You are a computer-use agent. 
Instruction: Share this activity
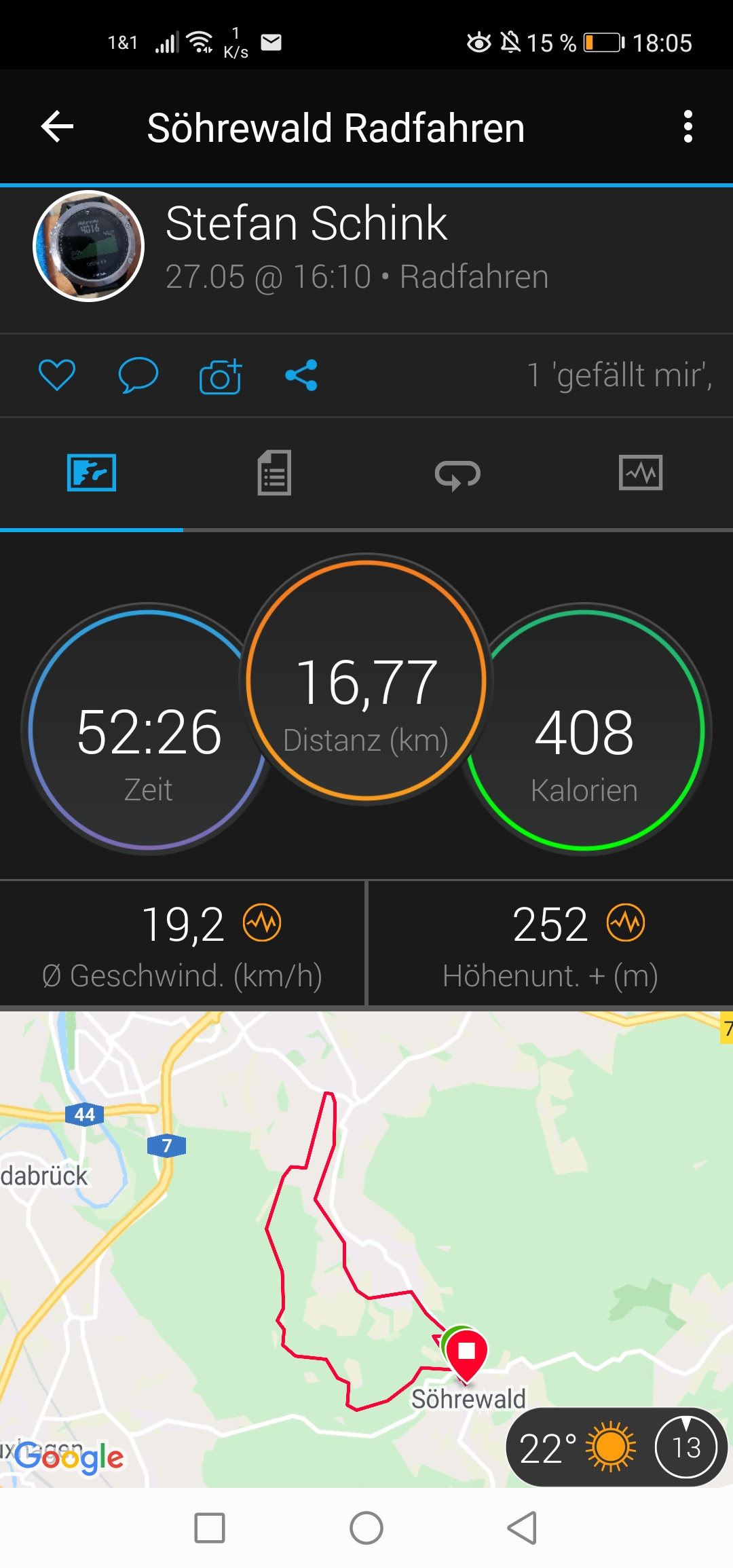301,375
